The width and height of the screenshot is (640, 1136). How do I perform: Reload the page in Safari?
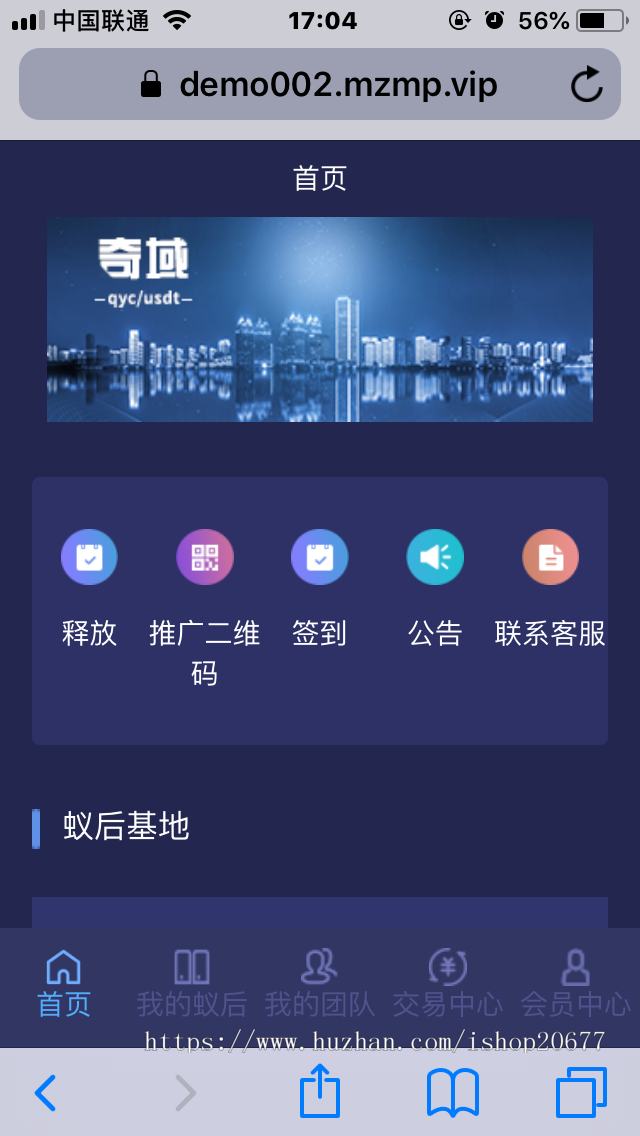click(586, 84)
